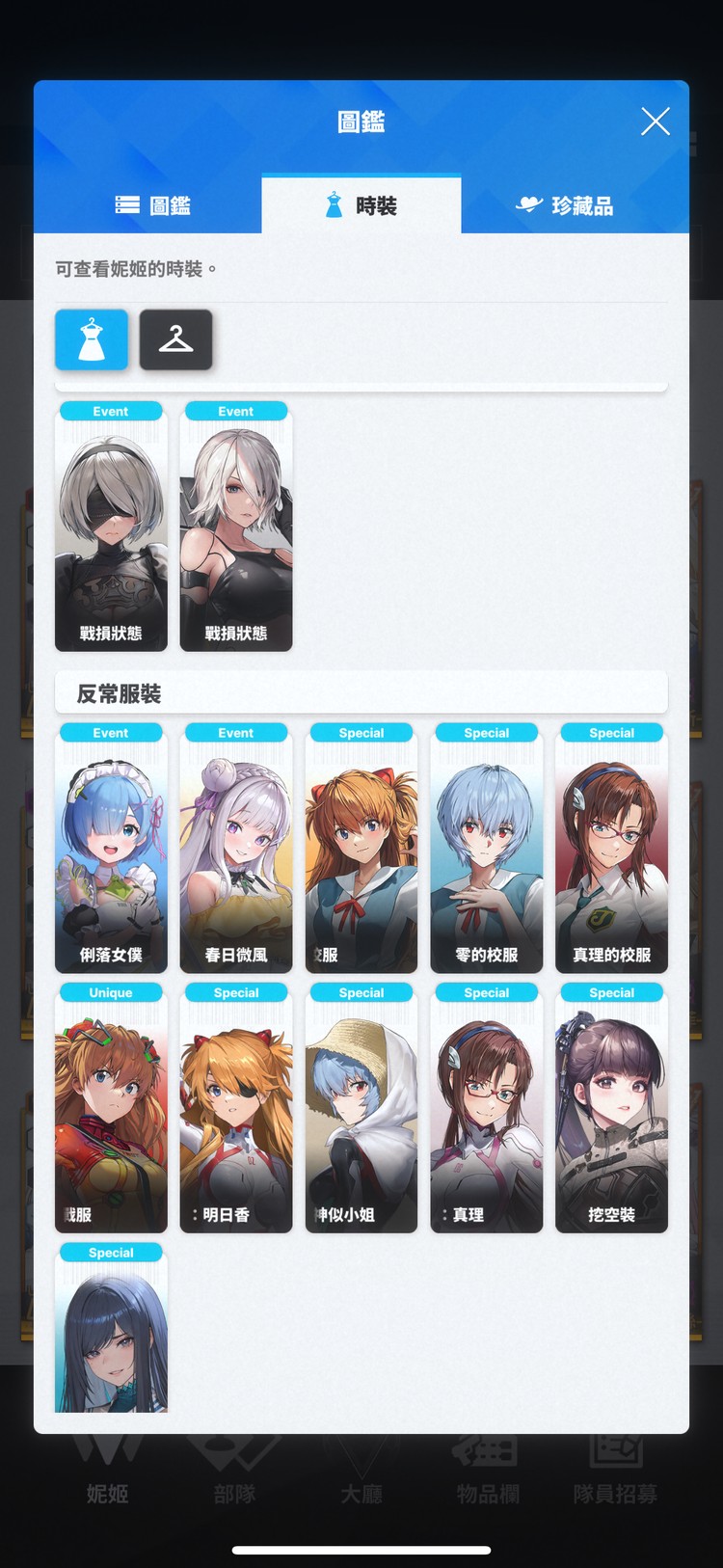Image resolution: width=723 pixels, height=1568 pixels.
Task: View the ：真理 costume card
Action: click(x=486, y=1109)
